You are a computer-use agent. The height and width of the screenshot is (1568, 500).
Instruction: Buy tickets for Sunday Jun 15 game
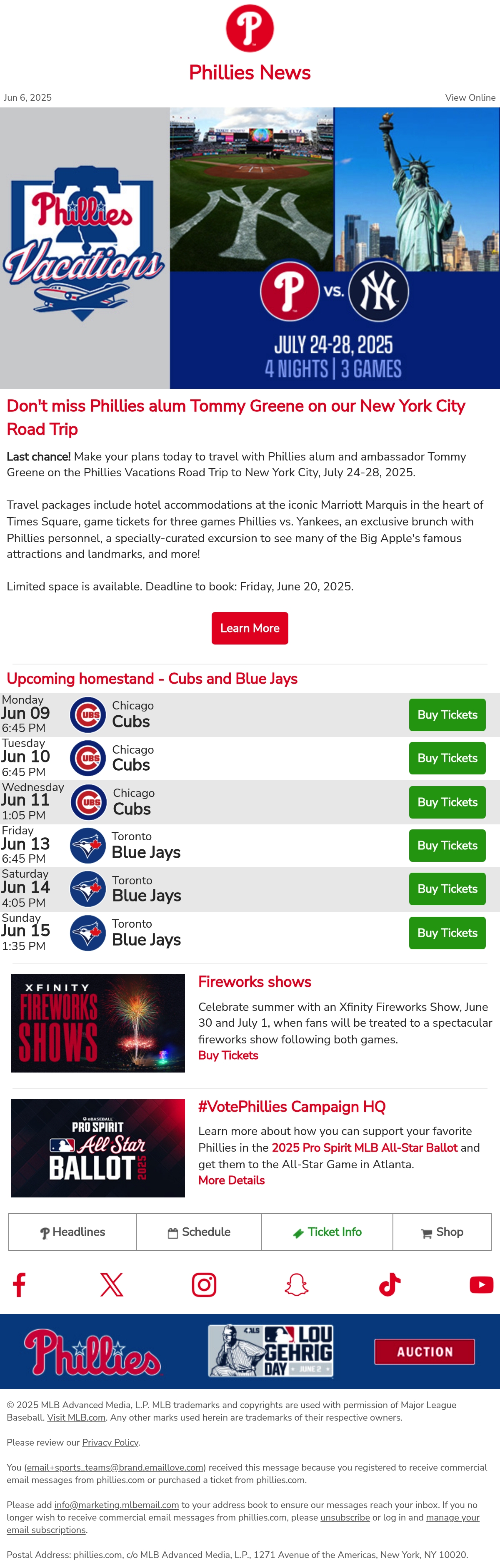(447, 933)
